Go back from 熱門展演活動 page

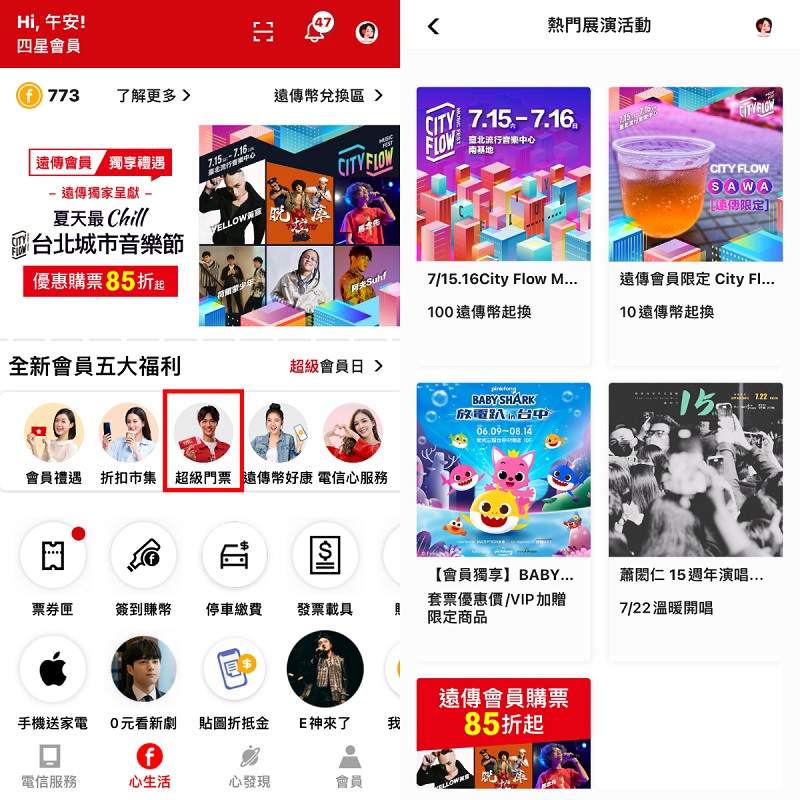click(433, 27)
